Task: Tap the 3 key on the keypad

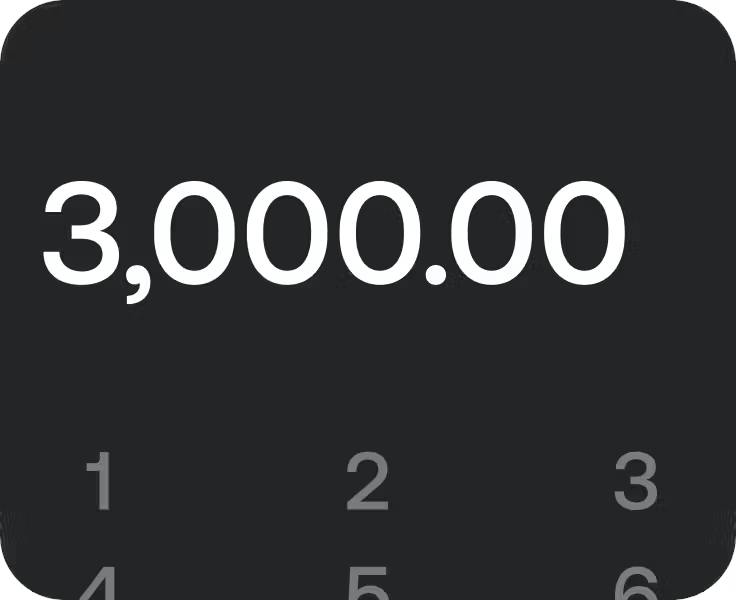Action: pyautogui.click(x=635, y=481)
